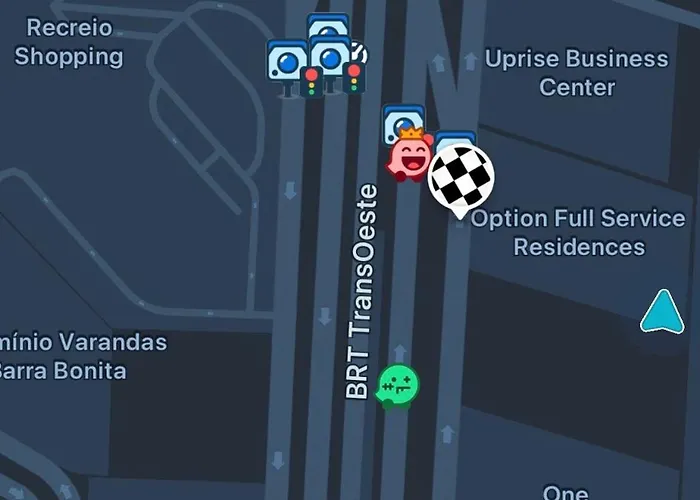
Task: Tap the blue current-location arrow
Action: pos(663,311)
